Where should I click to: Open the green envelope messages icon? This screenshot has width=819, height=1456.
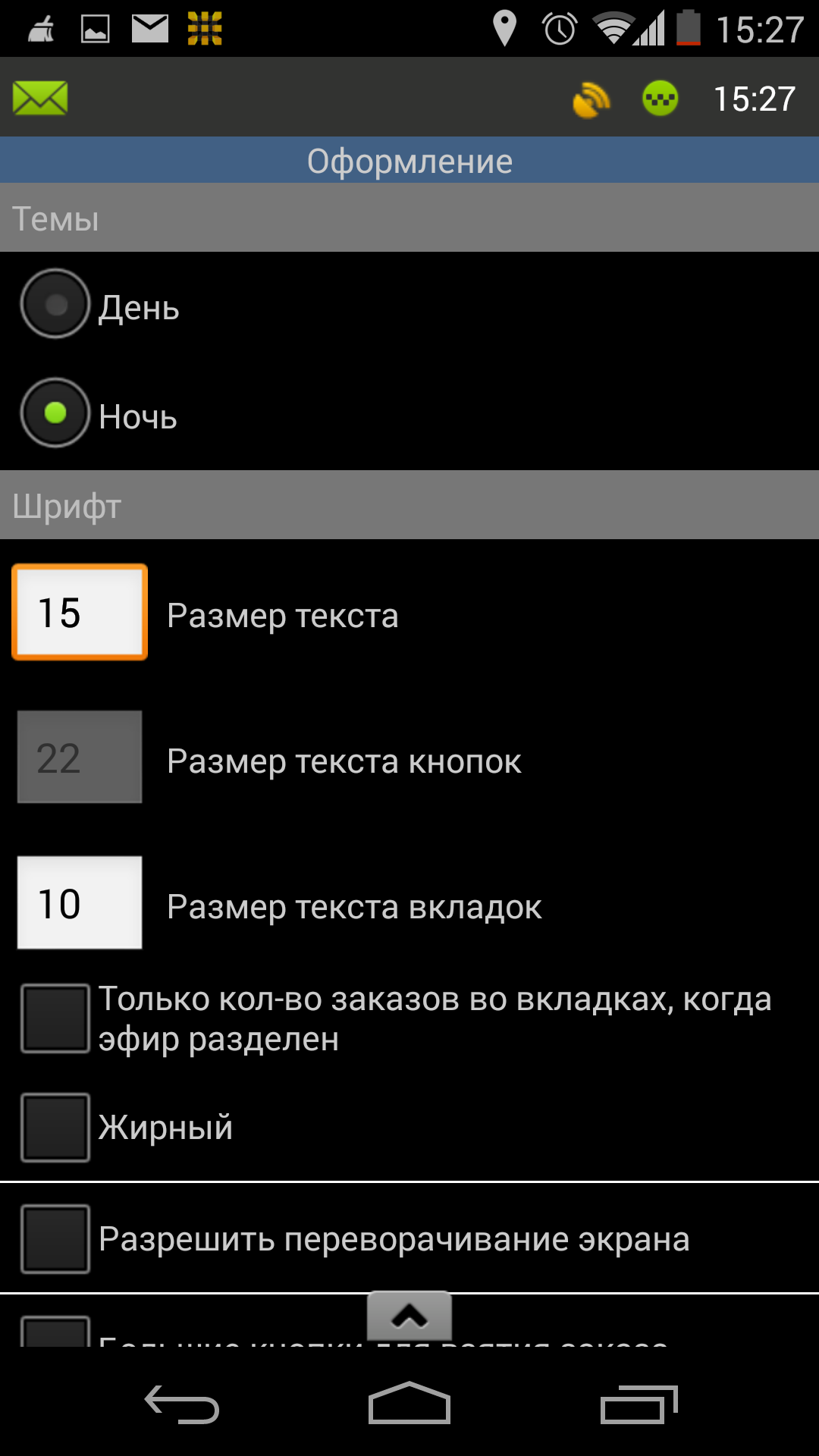click(40, 99)
